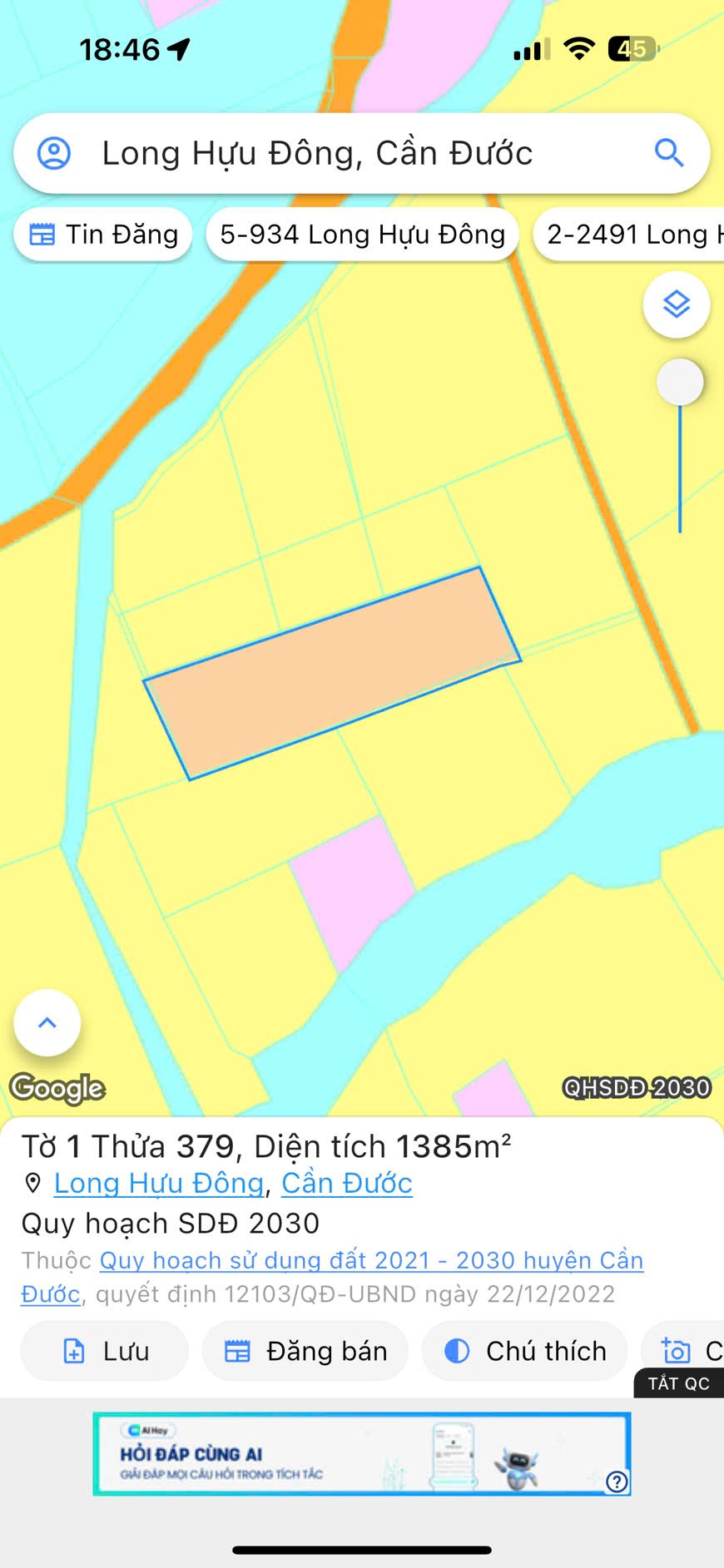724x1568 pixels.
Task: Open the account profile icon
Action: 54,154
